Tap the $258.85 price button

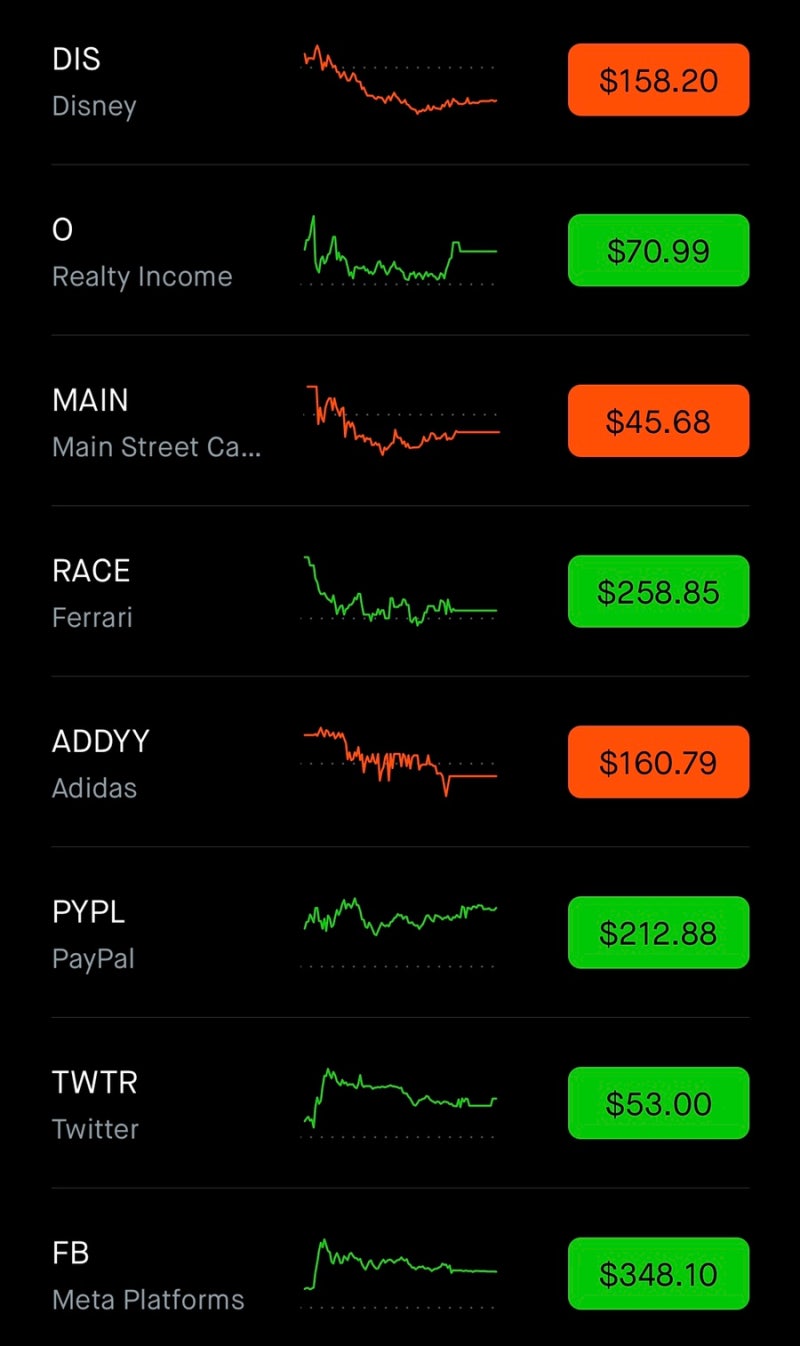658,592
